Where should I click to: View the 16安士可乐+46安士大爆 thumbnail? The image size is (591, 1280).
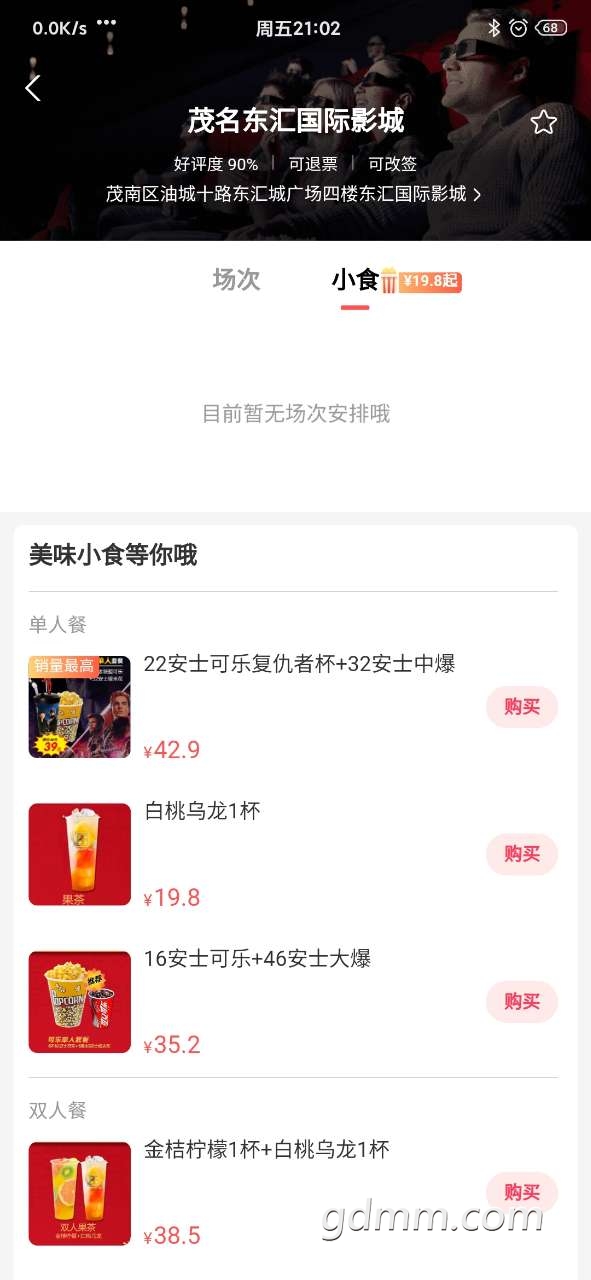pyautogui.click(x=80, y=1002)
